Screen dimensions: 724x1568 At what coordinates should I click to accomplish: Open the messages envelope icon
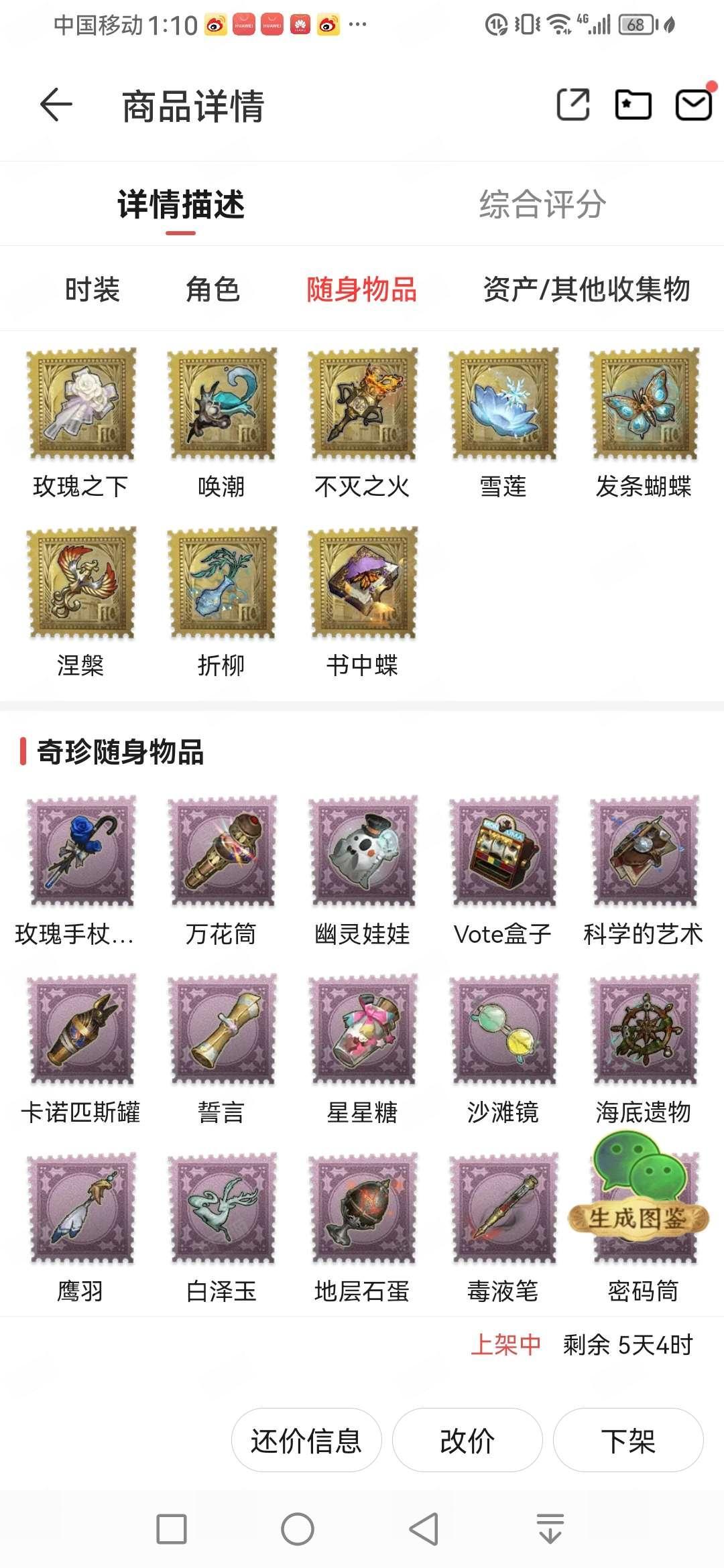693,105
